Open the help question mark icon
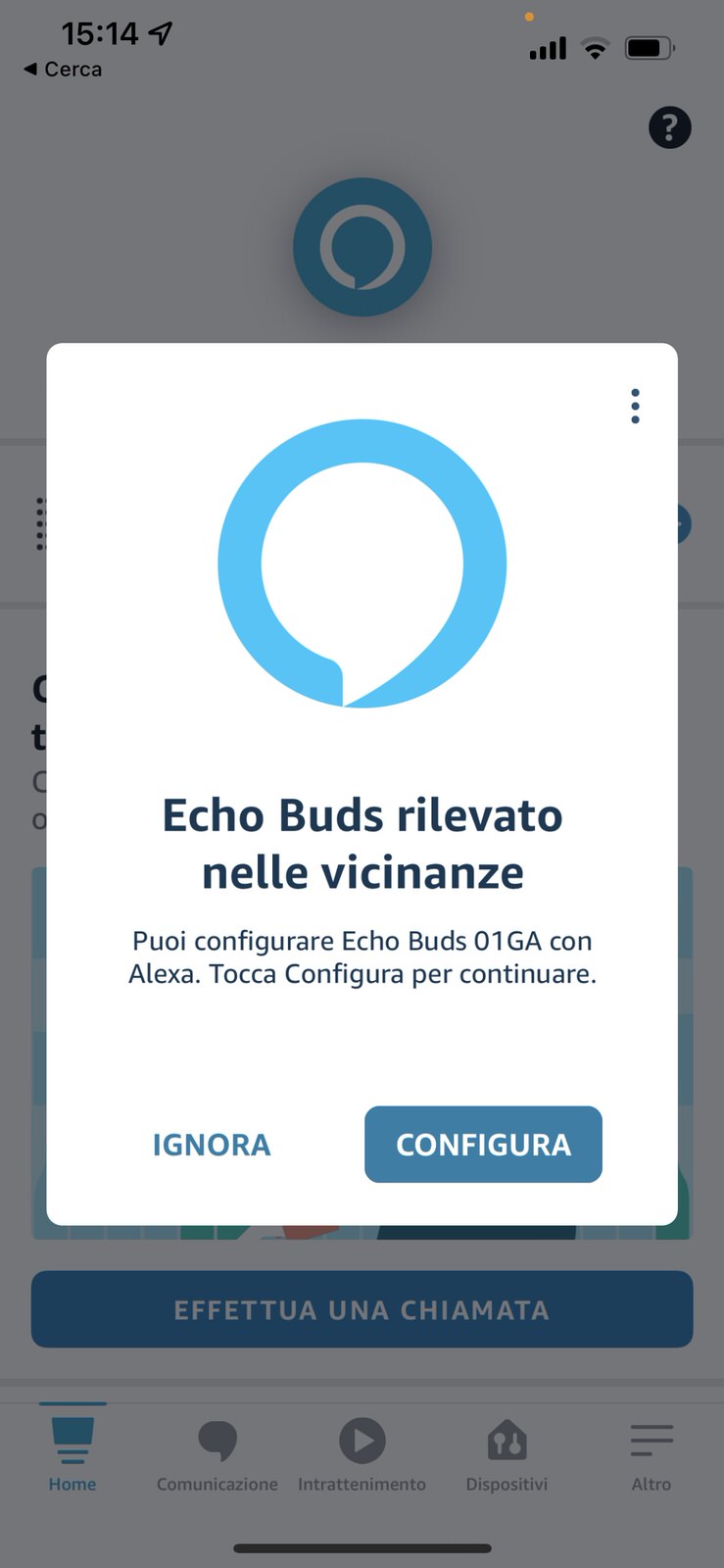 [670, 127]
